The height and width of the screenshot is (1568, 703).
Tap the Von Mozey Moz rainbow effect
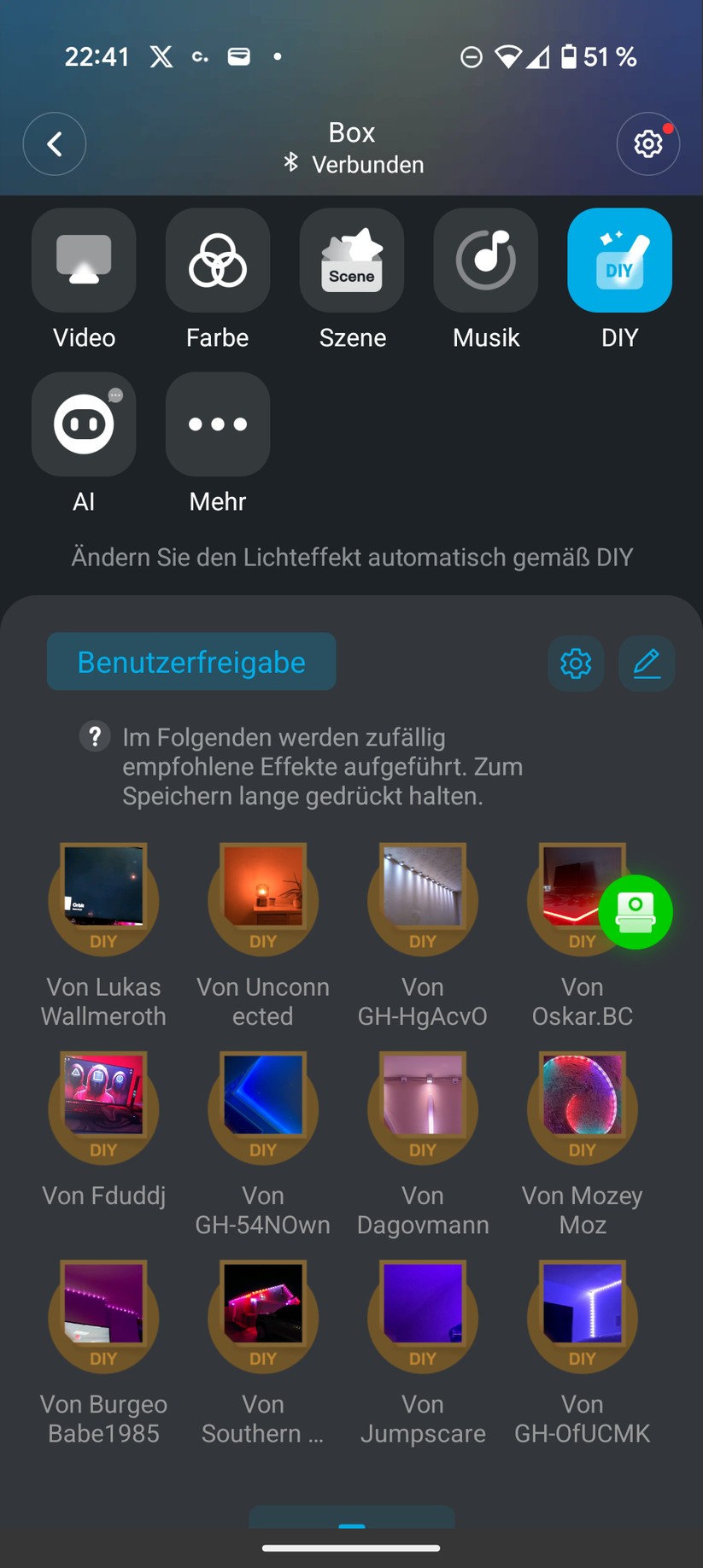582,1108
